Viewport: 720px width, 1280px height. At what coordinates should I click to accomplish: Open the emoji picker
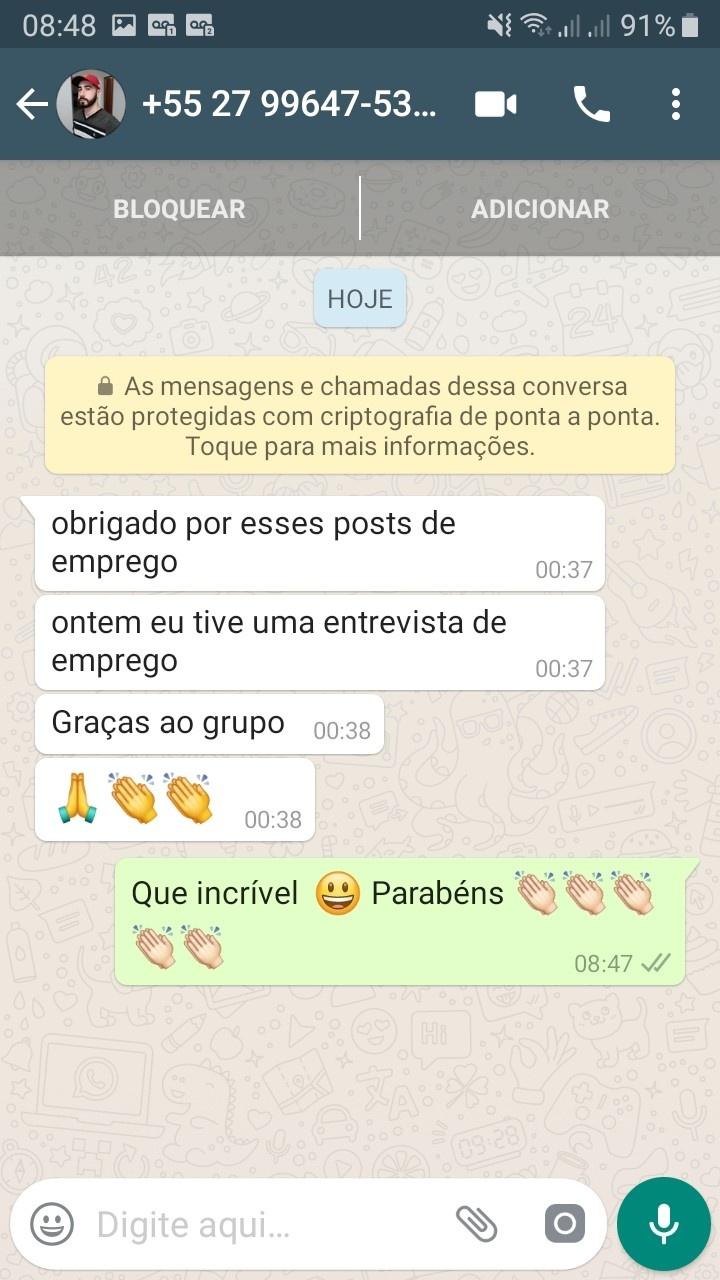pos(52,1224)
